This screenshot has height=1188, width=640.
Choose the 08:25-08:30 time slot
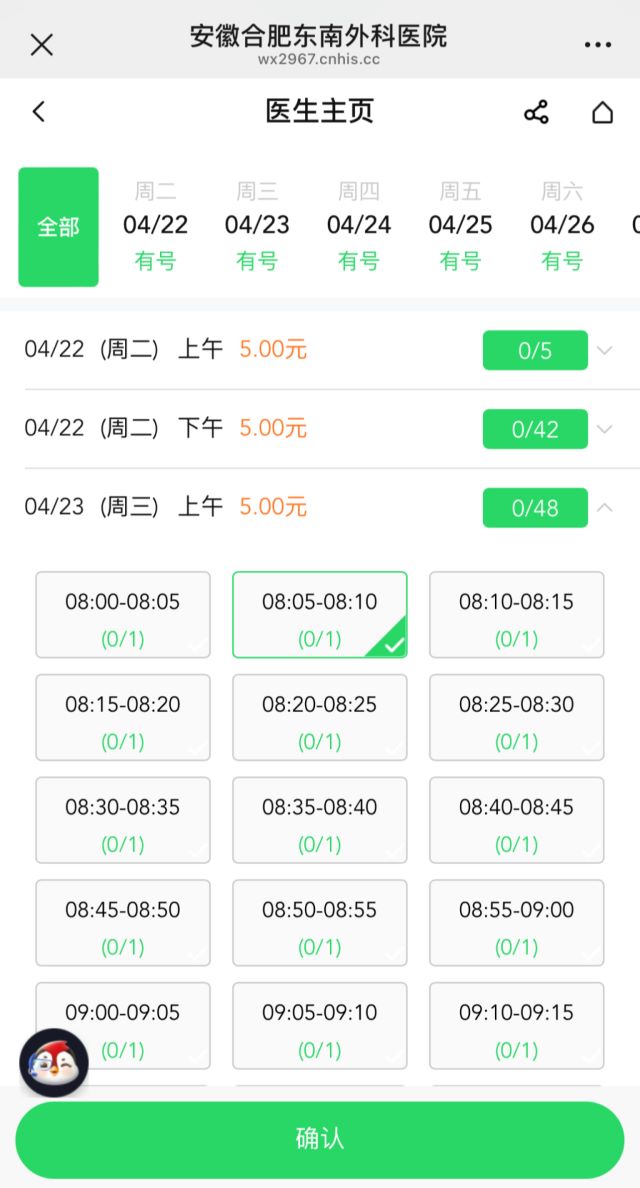click(517, 718)
